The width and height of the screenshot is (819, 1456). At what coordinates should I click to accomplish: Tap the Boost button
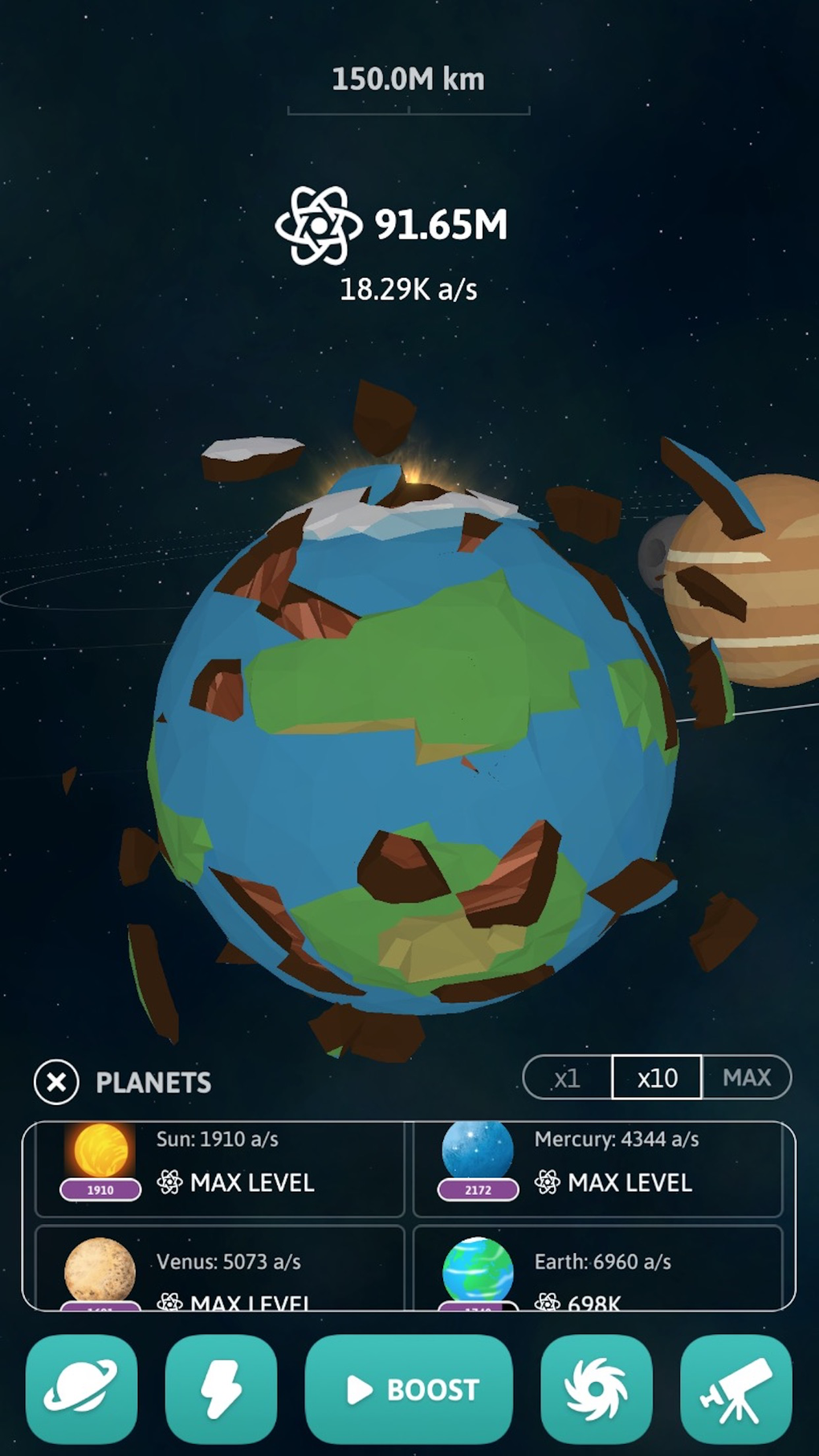coord(409,1389)
